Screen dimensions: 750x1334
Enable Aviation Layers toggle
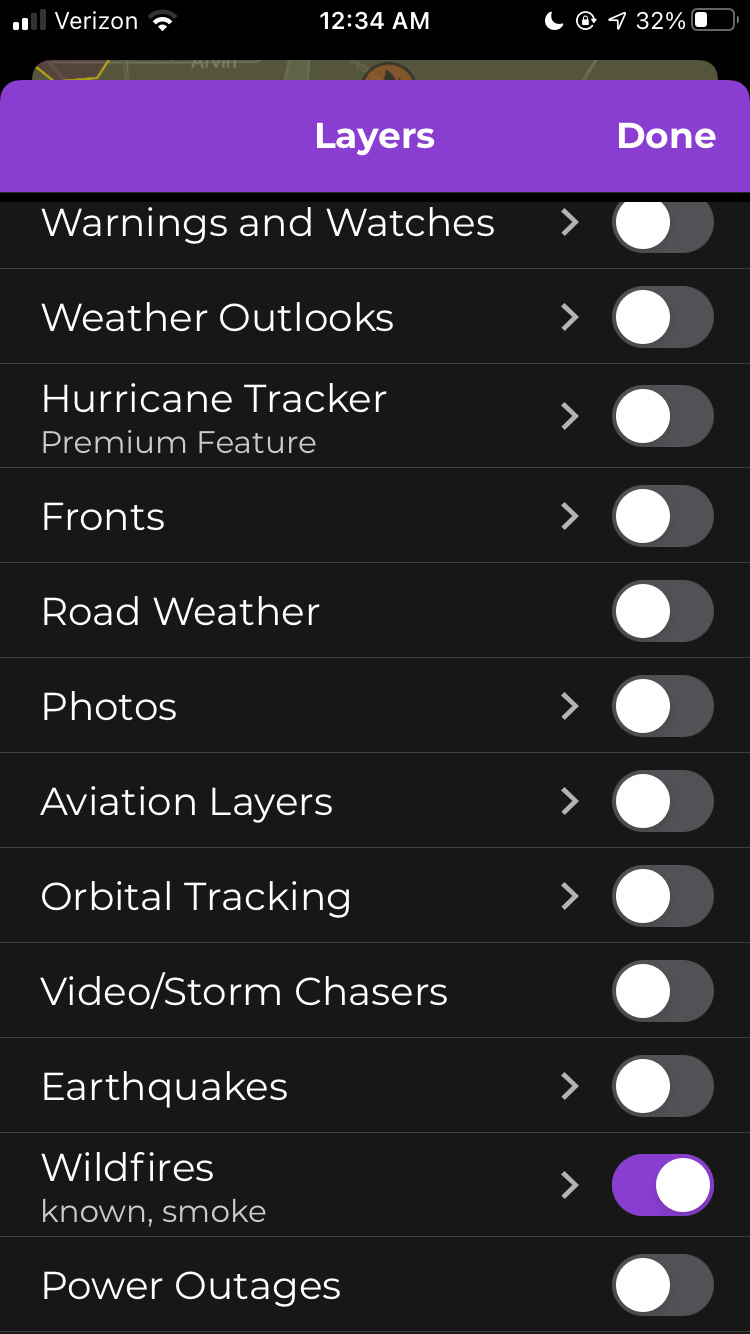662,801
